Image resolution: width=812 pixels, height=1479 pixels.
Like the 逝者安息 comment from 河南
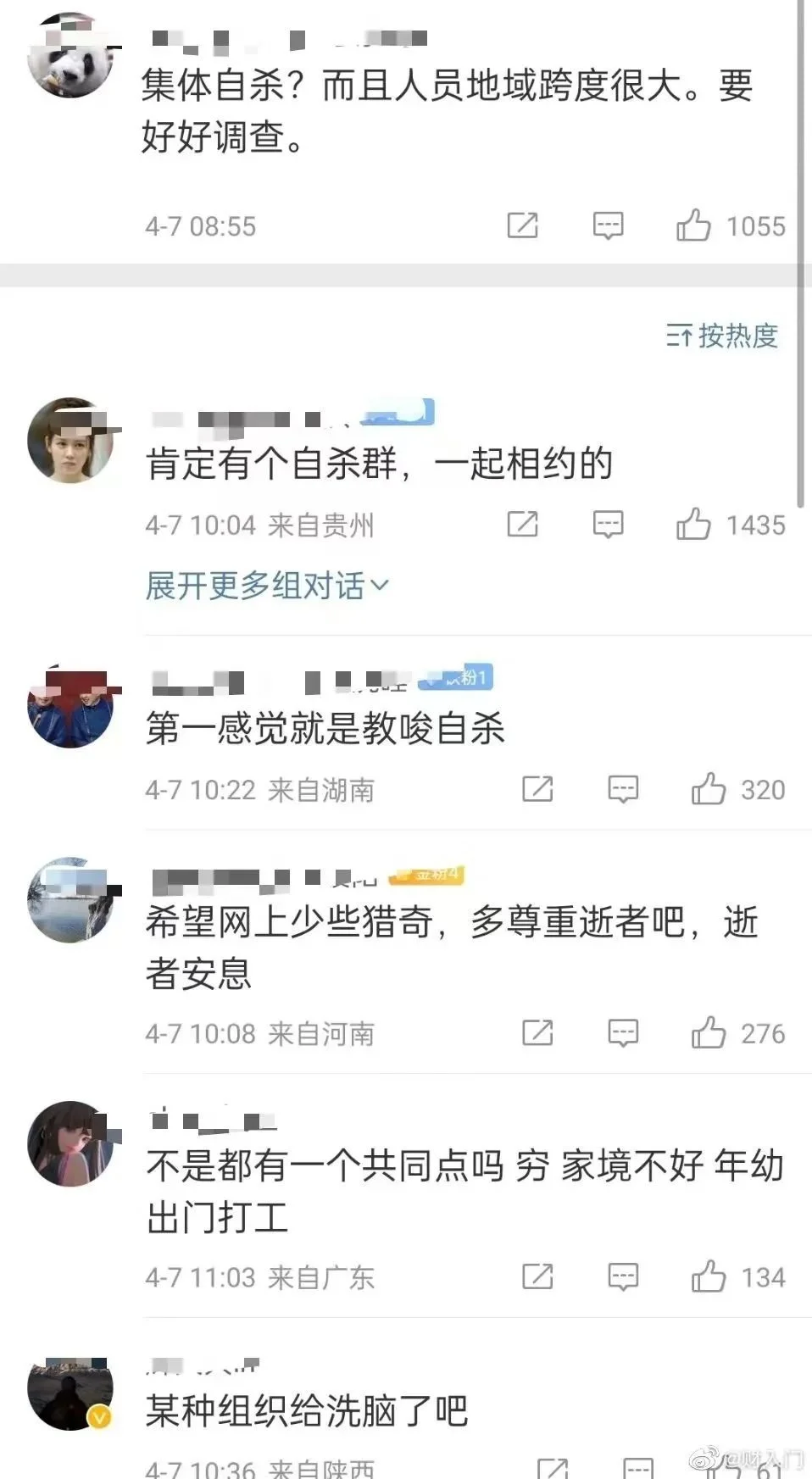coord(709,1033)
